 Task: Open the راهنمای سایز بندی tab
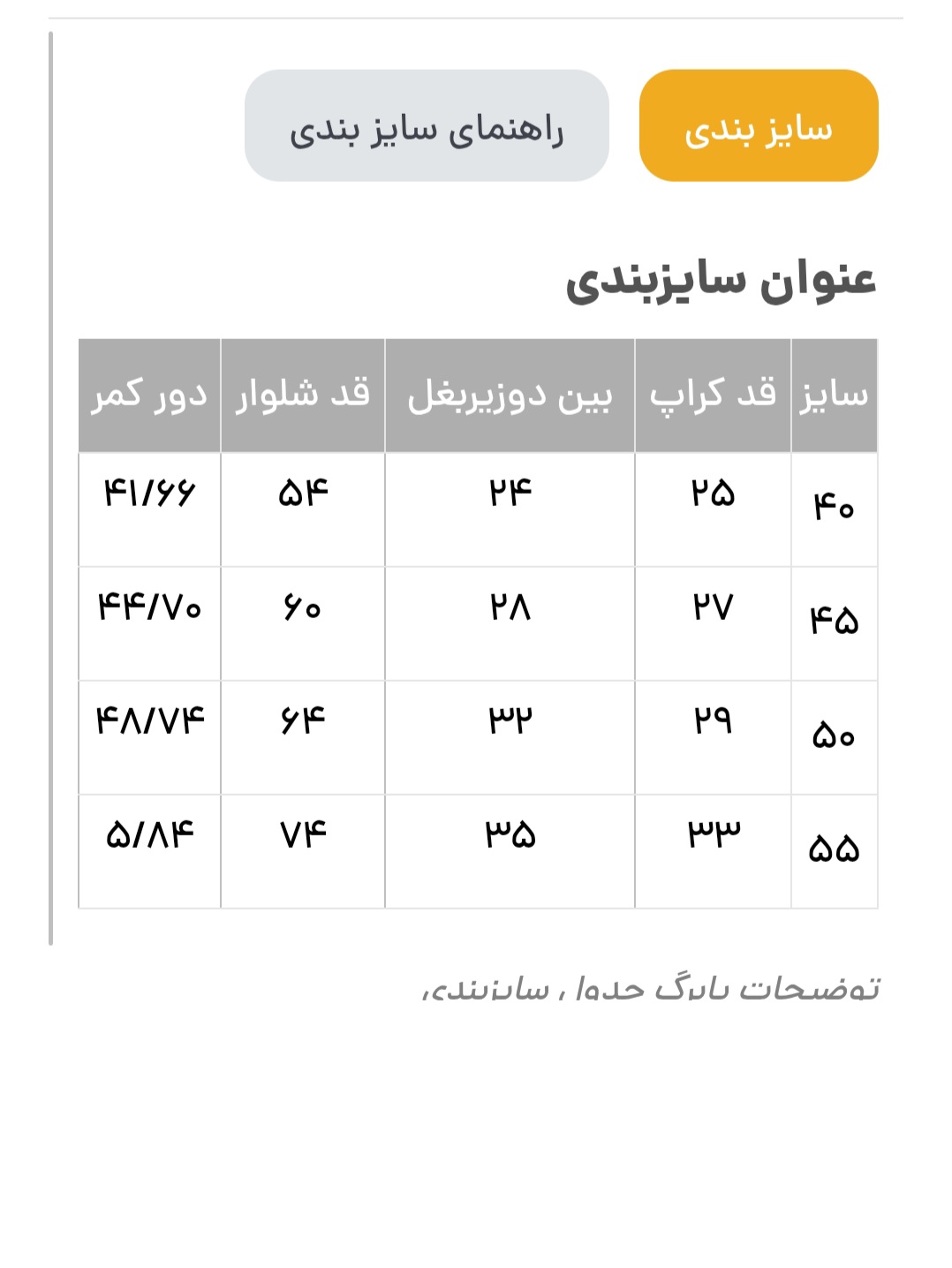pos(427,126)
